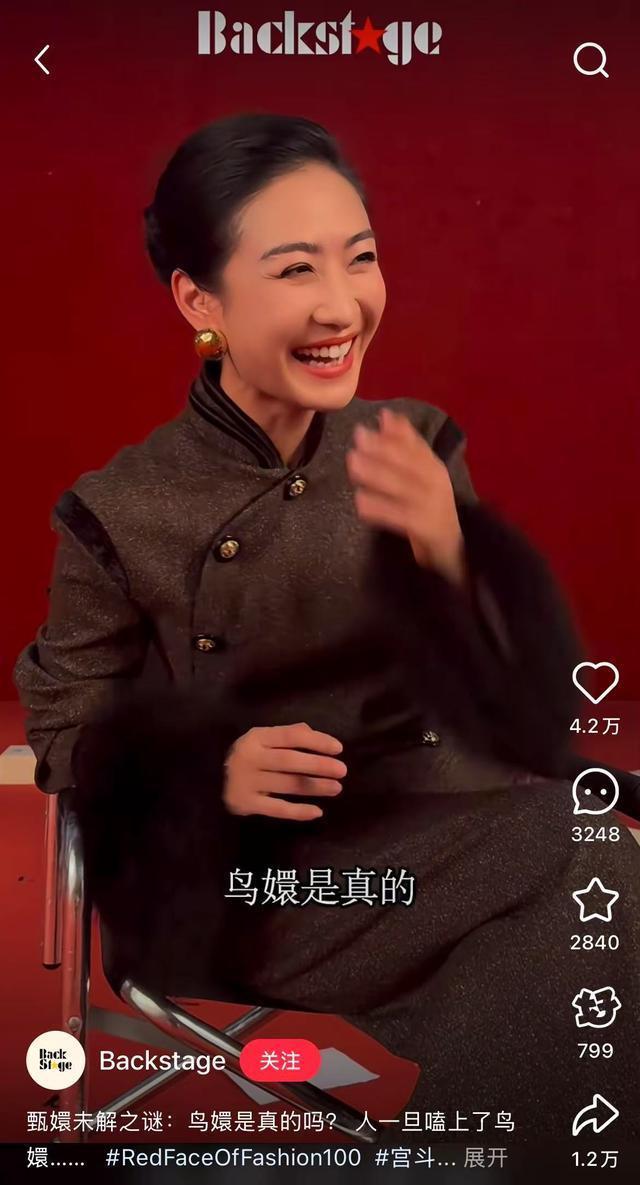640x1185 pixels.
Task: Open the comments with 3248 replies
Action: point(595,793)
